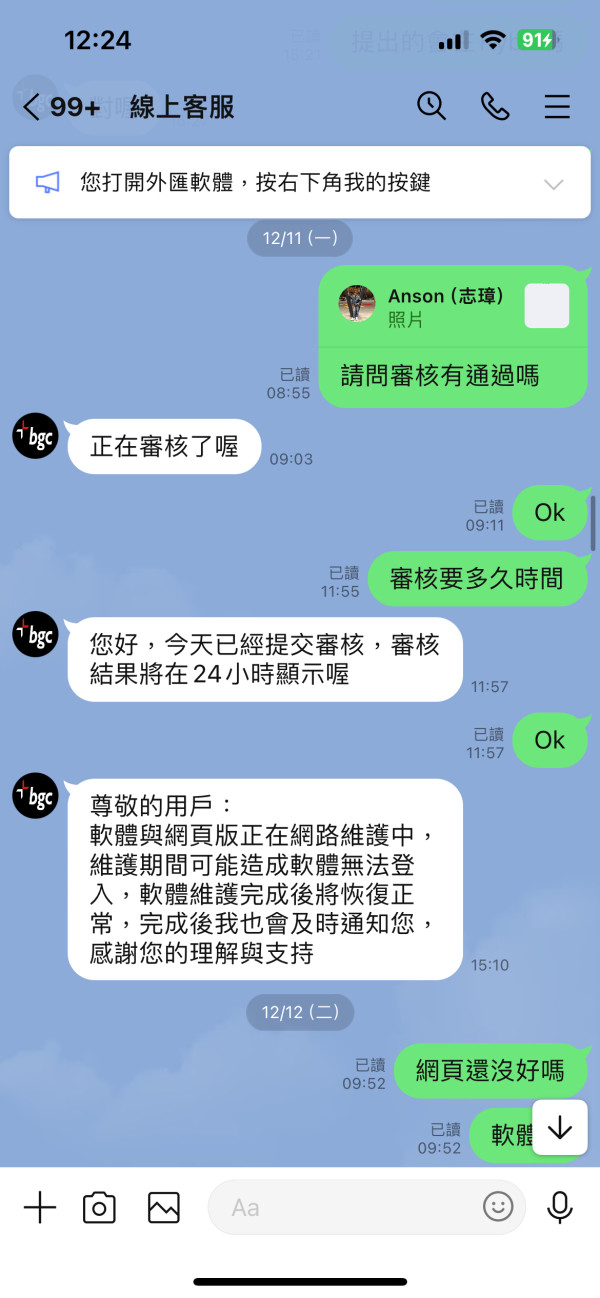
Task: Start a voice call with 線上客服
Action: click(x=495, y=106)
